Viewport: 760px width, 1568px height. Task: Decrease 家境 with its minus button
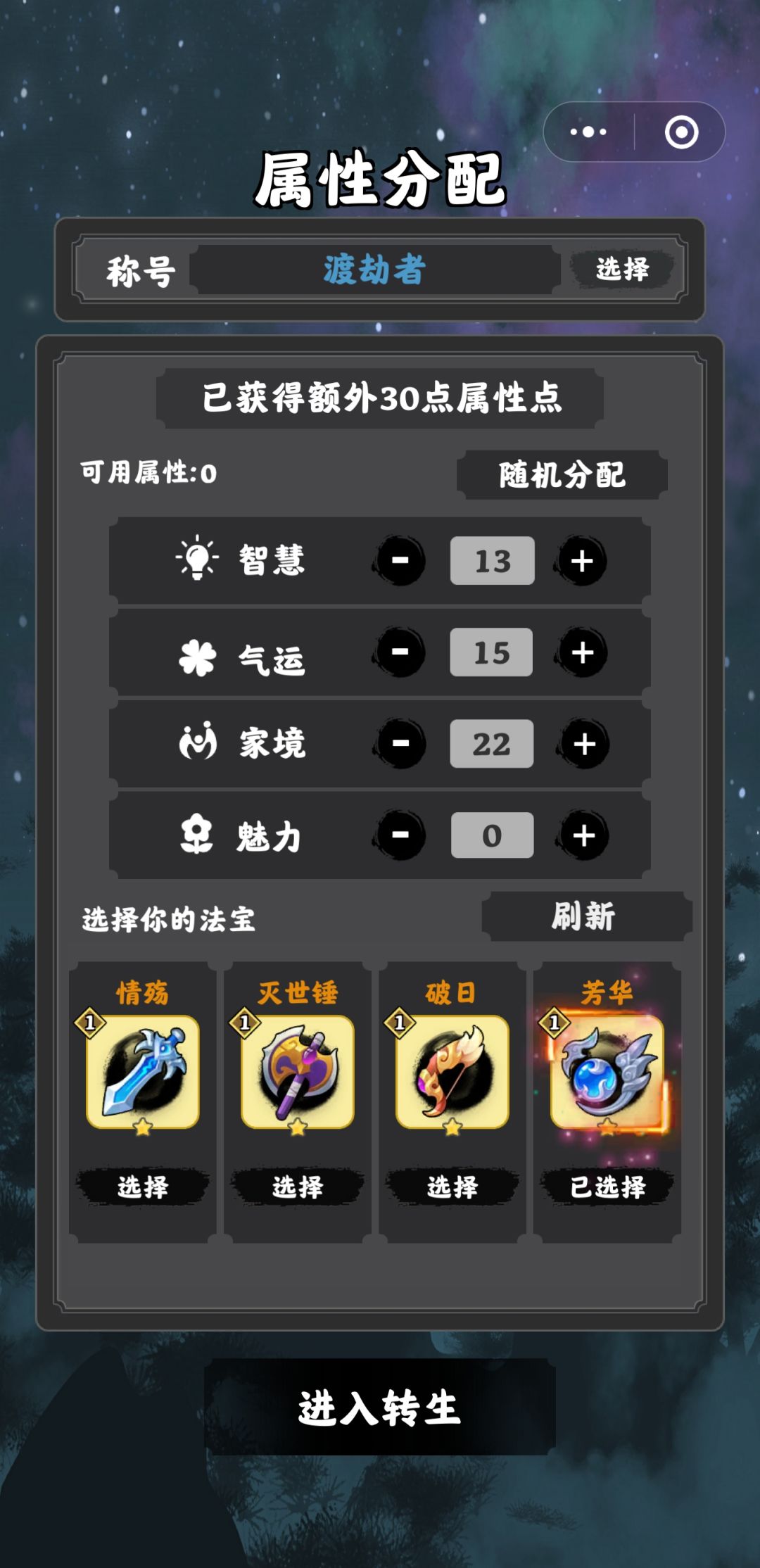pyautogui.click(x=402, y=742)
